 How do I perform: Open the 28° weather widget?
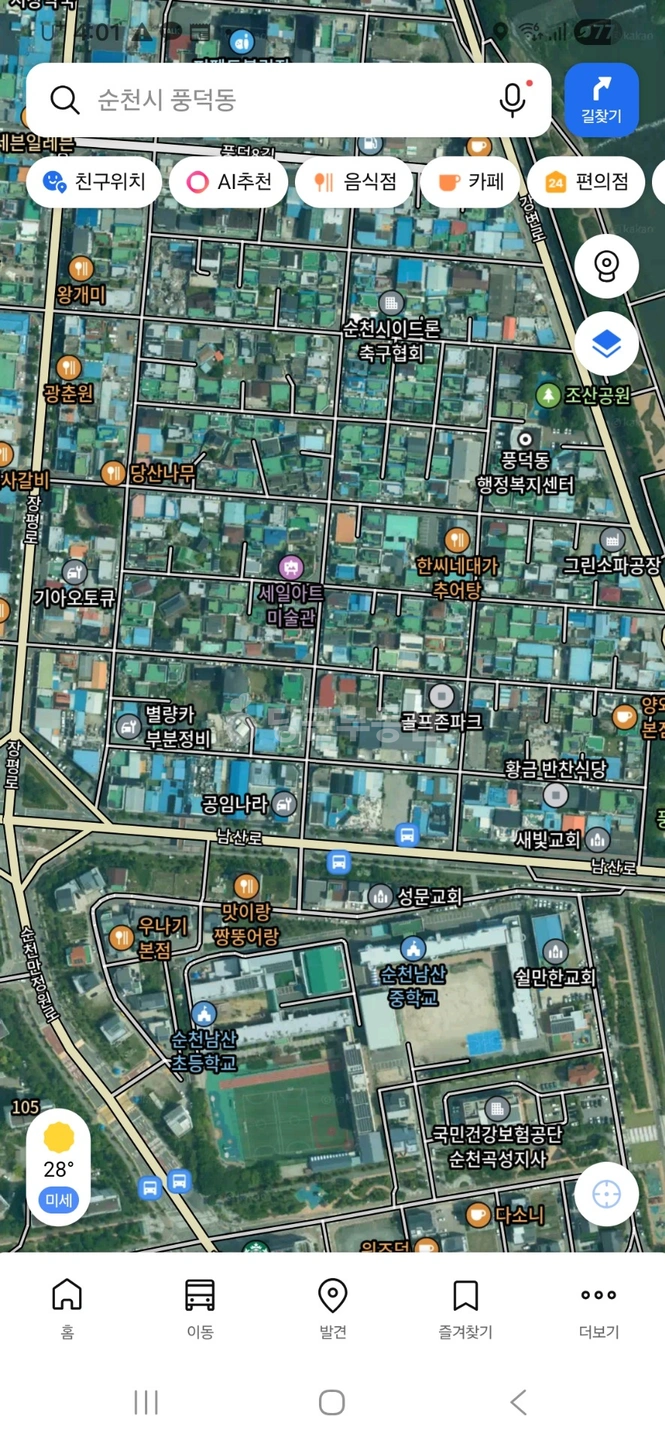point(58,1167)
